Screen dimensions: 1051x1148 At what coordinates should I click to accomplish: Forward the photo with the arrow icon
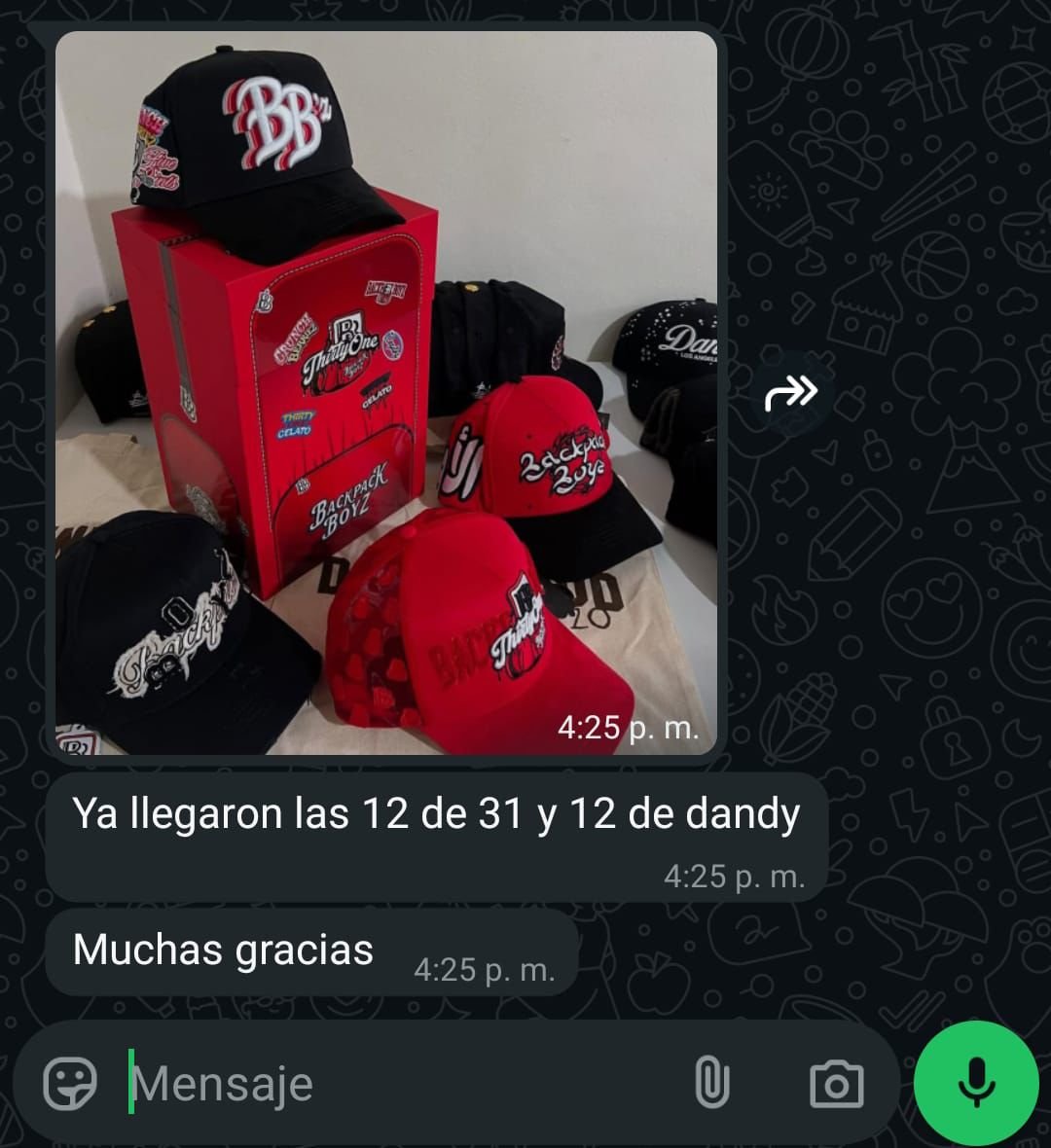point(791,393)
